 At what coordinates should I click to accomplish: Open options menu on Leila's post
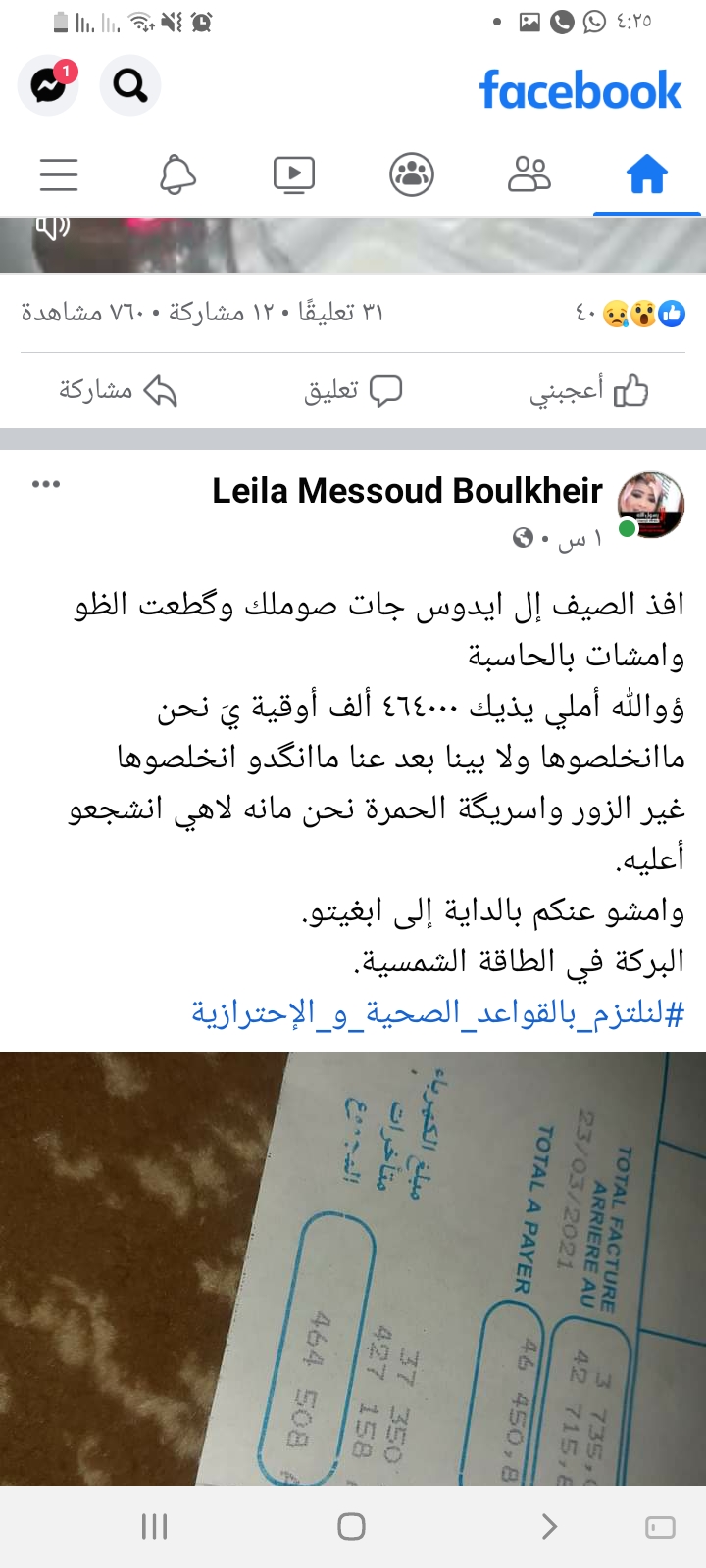46,484
